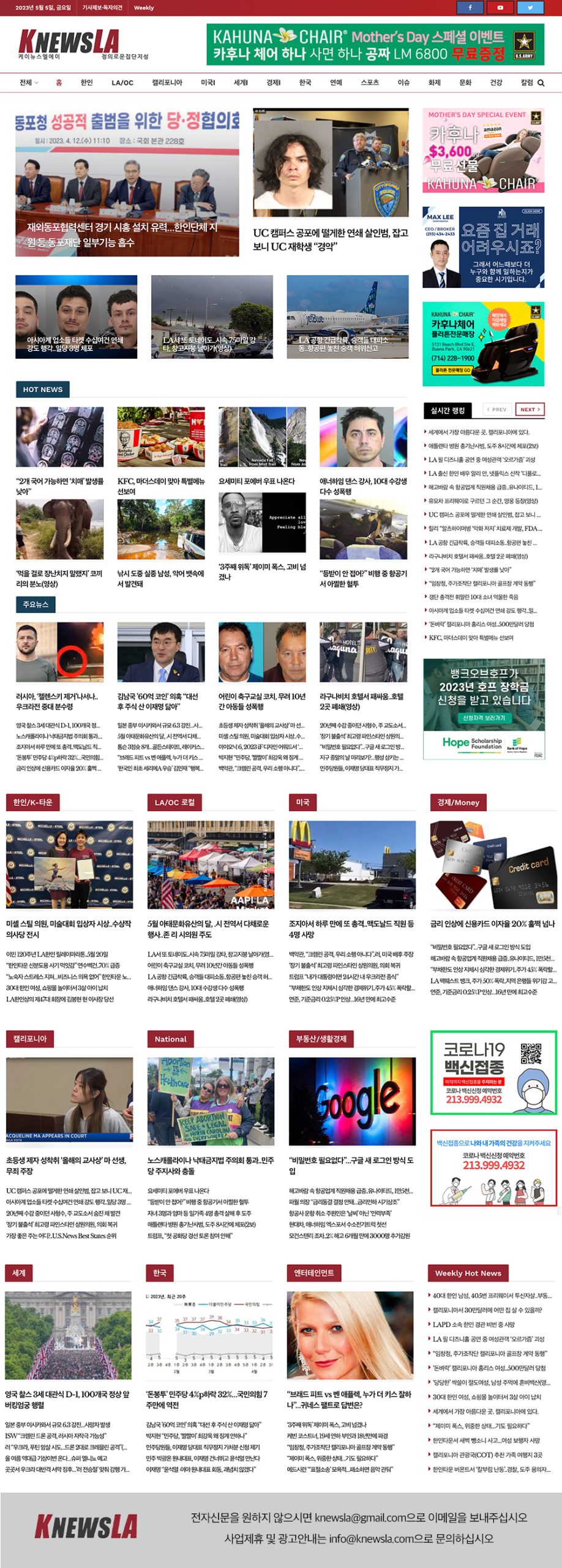Open the 경제/Money section header
The height and width of the screenshot is (1568, 562).
point(458,802)
